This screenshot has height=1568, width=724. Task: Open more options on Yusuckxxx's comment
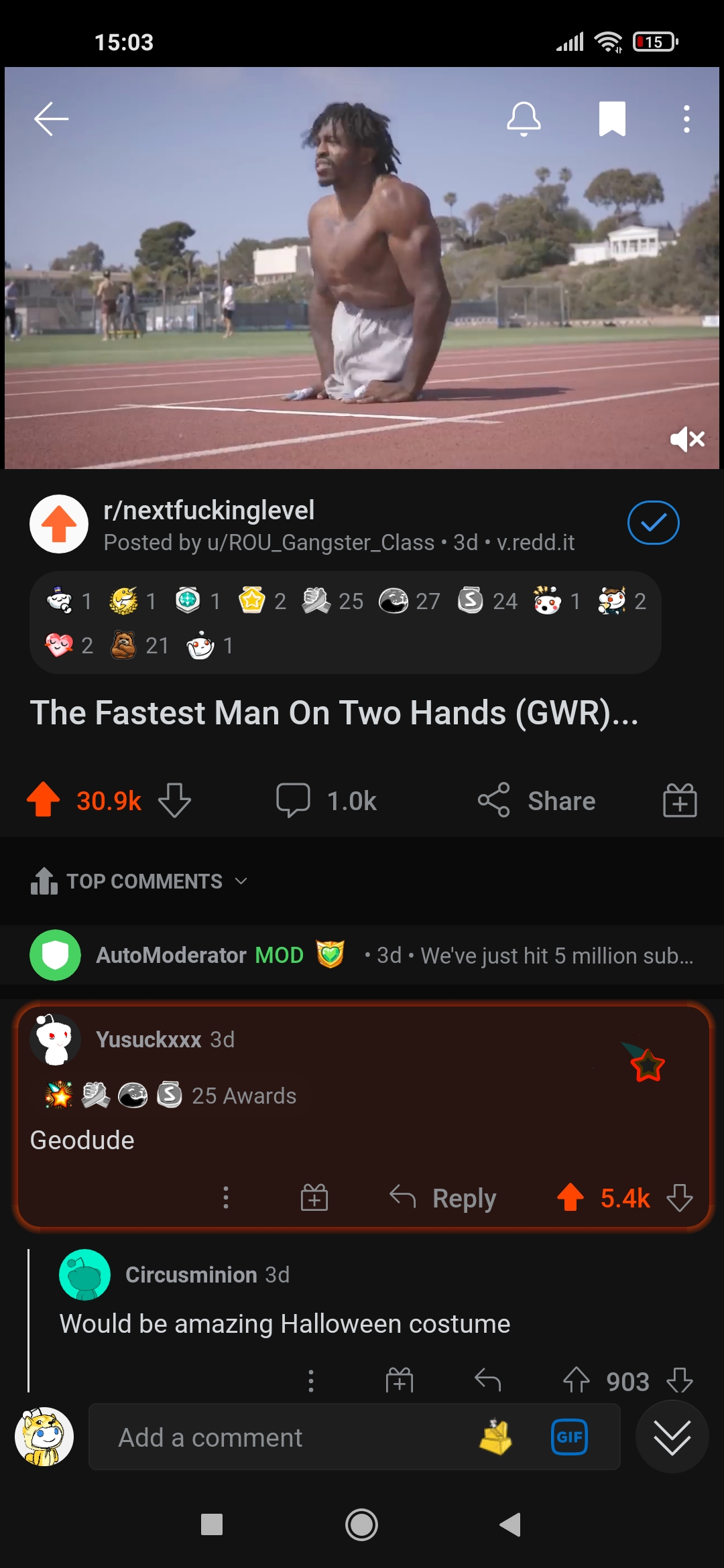point(226,1197)
